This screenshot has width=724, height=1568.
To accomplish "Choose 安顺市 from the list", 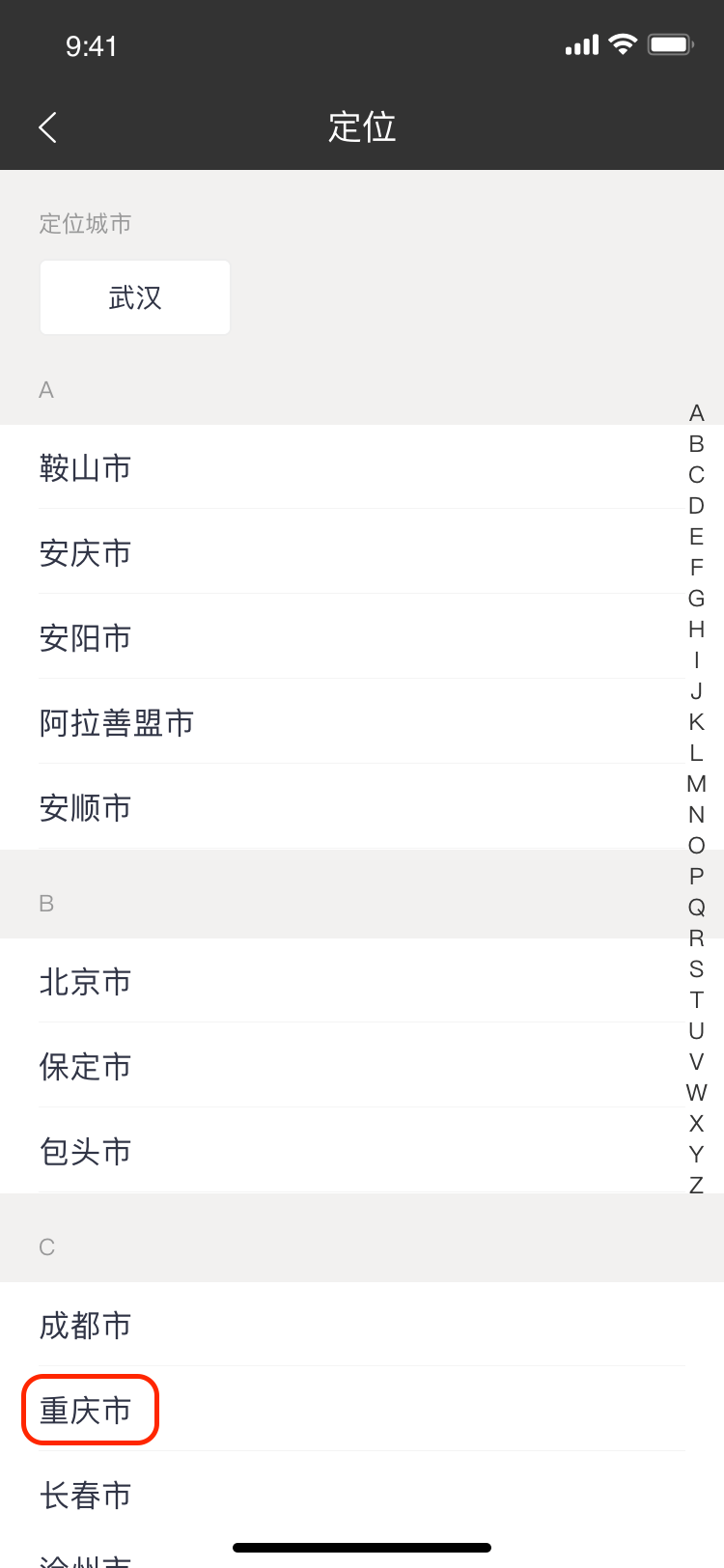I will [85, 808].
